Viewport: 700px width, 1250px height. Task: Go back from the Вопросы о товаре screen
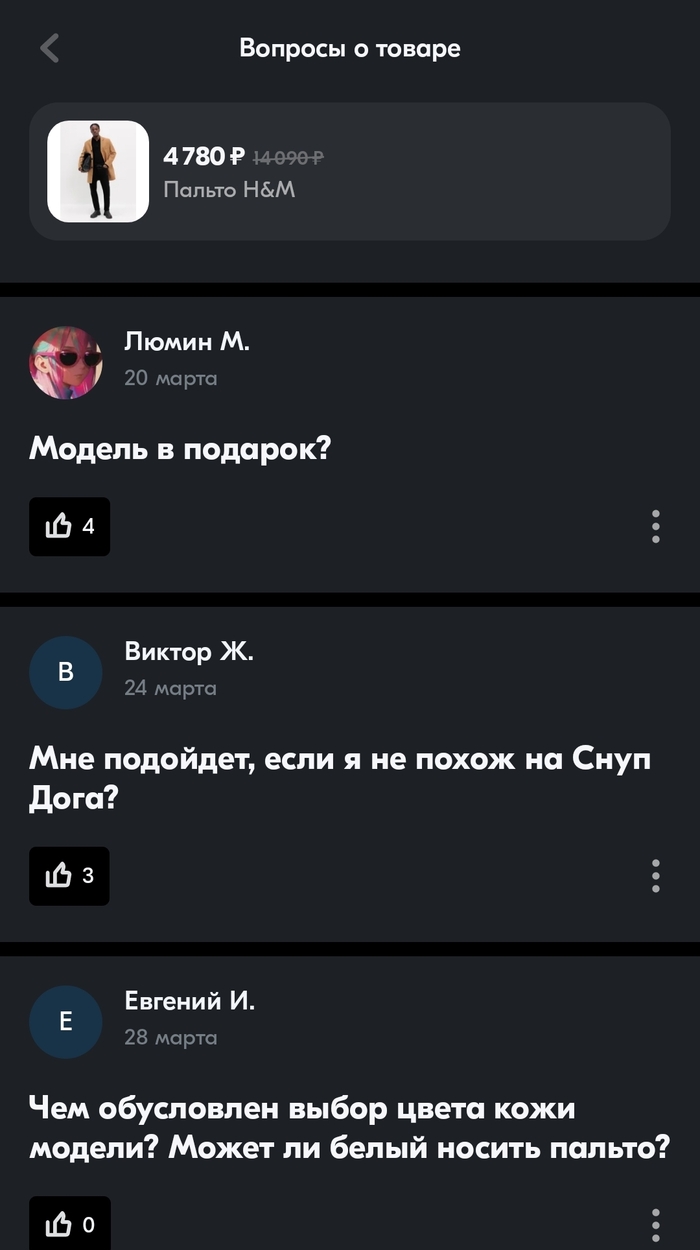pos(50,48)
